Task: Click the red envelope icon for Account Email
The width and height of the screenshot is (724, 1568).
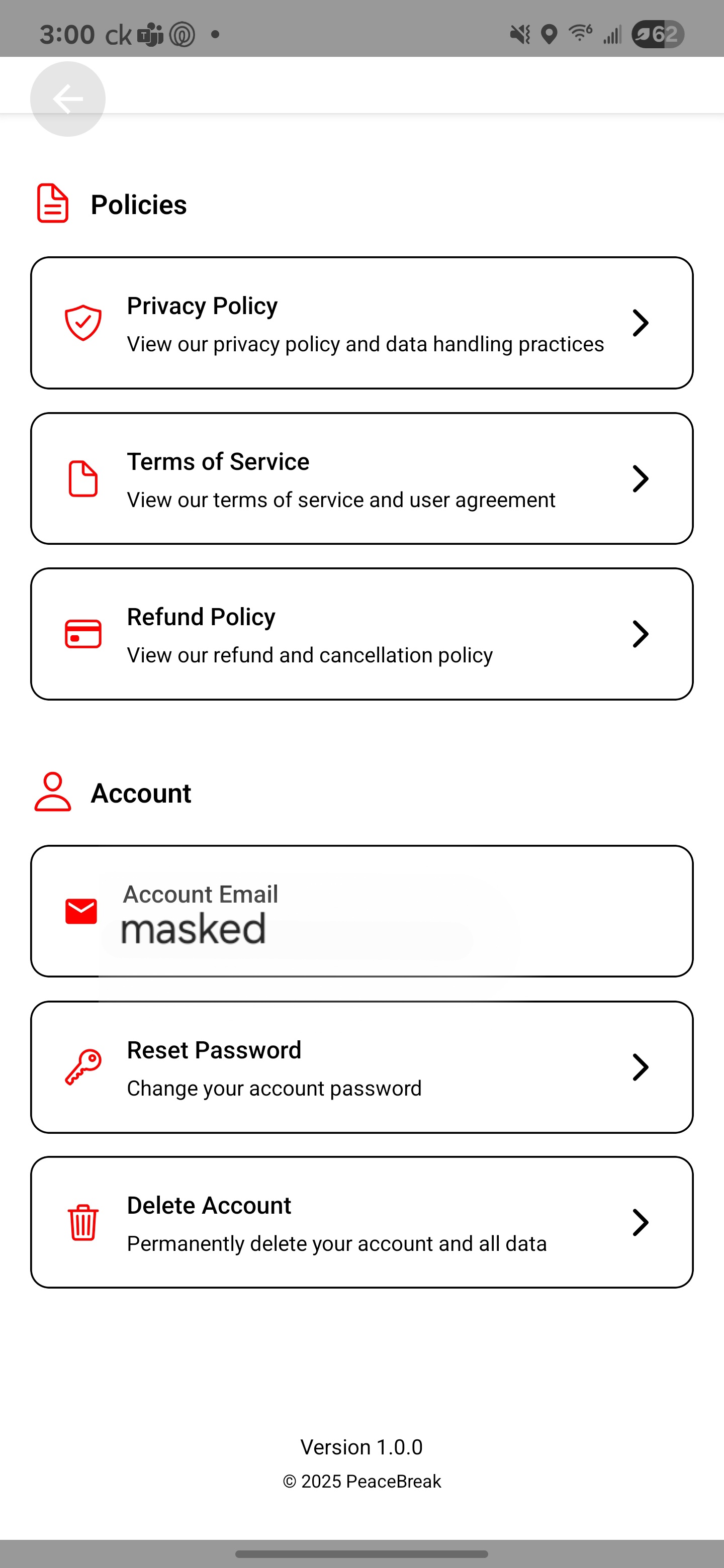Action: (81, 911)
